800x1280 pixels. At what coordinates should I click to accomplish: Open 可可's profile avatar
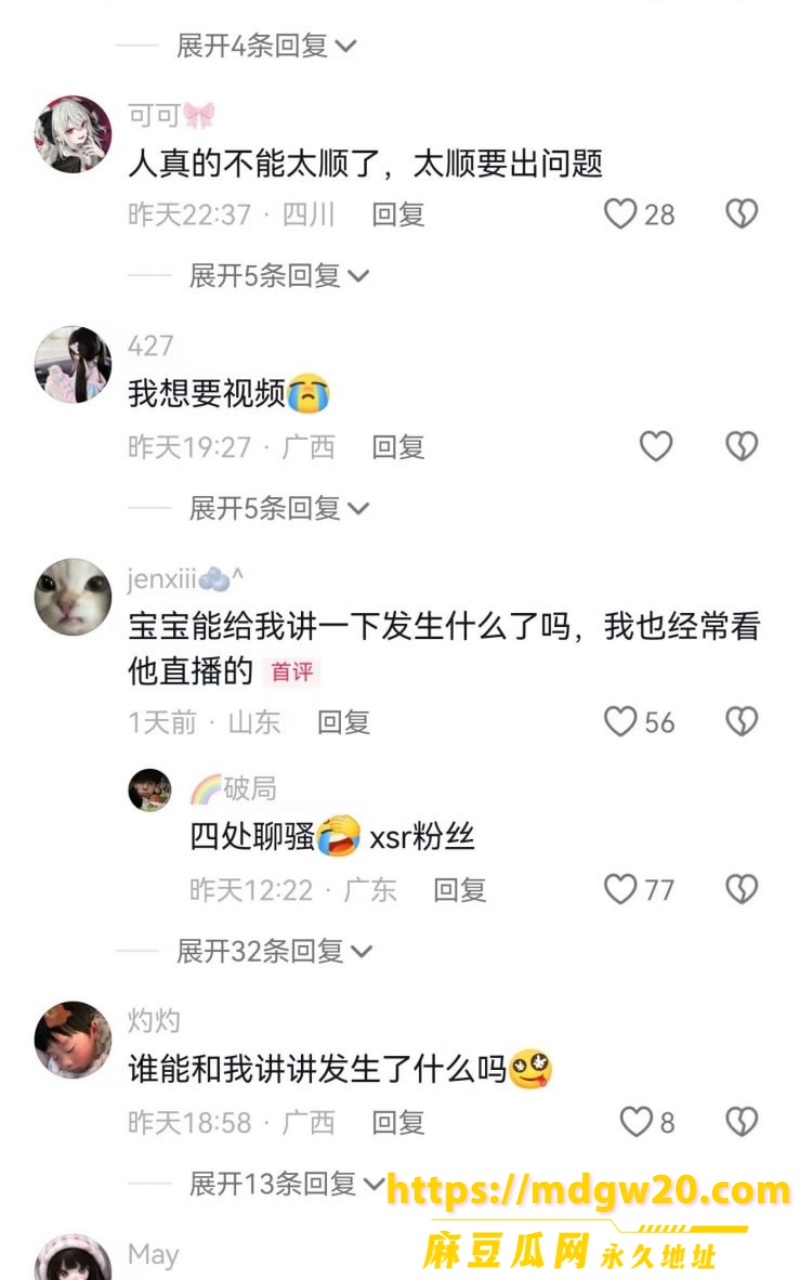pos(73,134)
